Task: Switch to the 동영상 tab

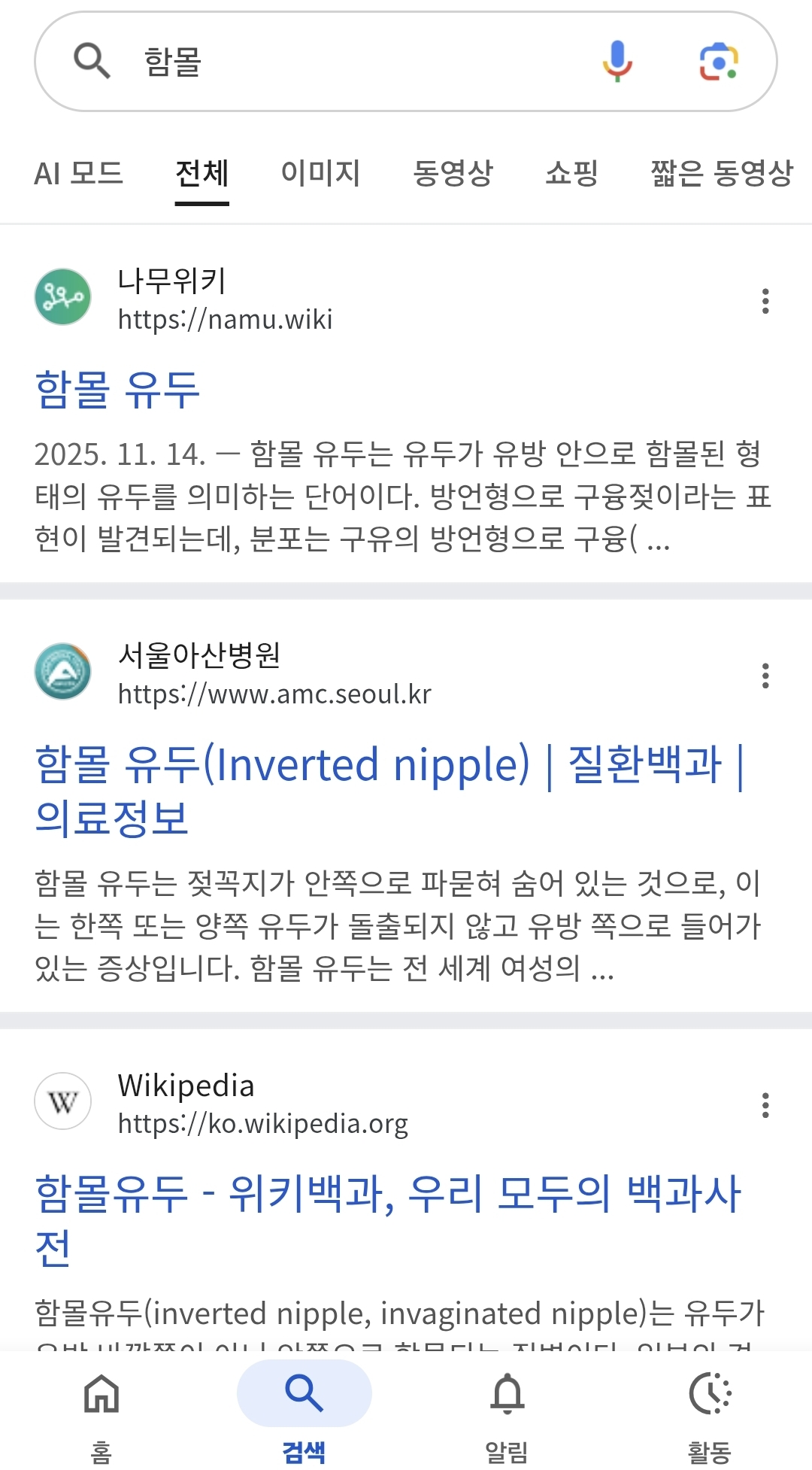Action: coord(453,174)
